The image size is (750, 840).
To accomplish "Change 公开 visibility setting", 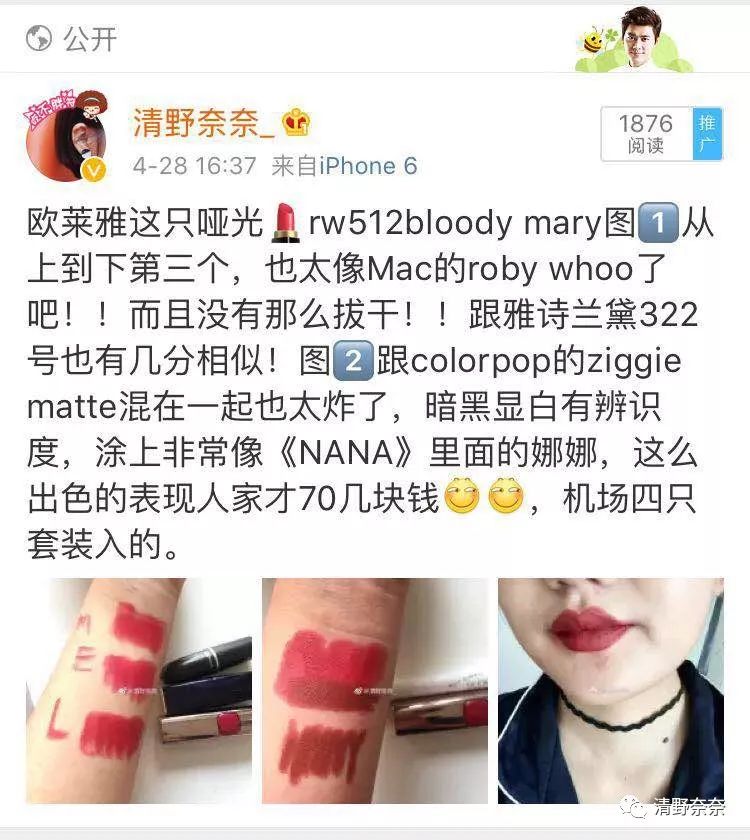I will click(x=73, y=39).
